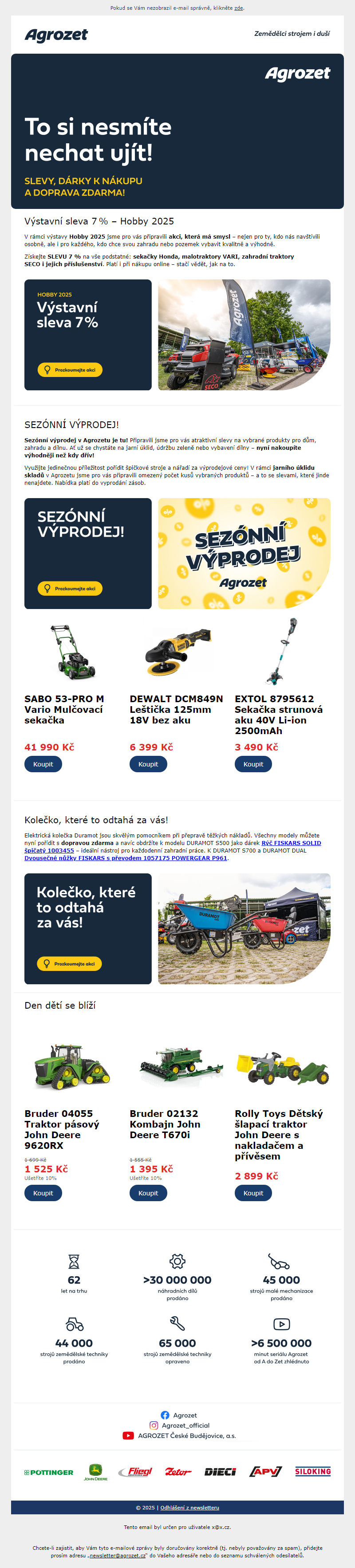Open the yellow Sezónní výprodej banner image
Screen dimensions: 355x1568
pyautogui.click(x=244, y=553)
